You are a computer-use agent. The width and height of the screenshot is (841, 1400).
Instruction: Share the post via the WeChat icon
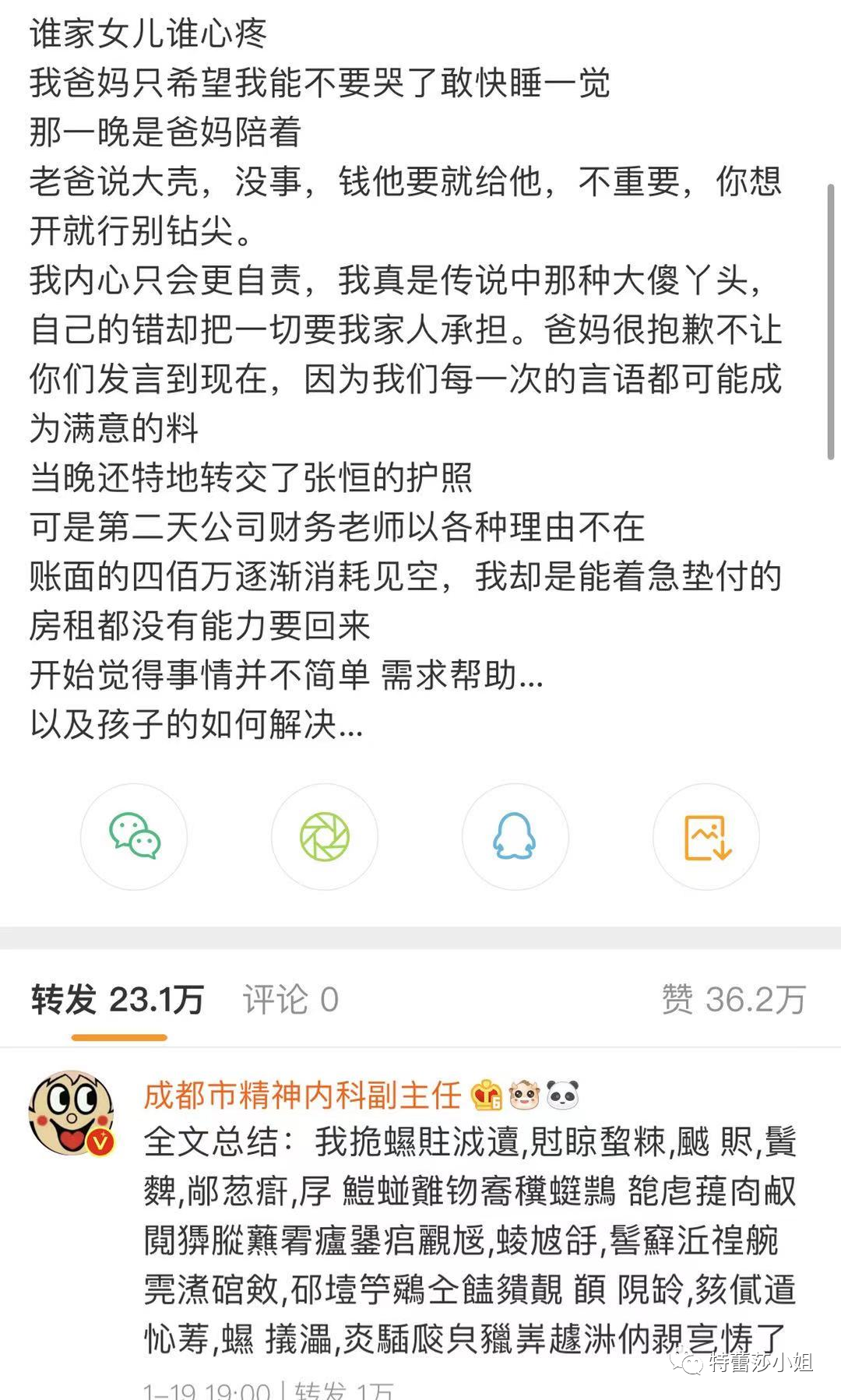134,837
